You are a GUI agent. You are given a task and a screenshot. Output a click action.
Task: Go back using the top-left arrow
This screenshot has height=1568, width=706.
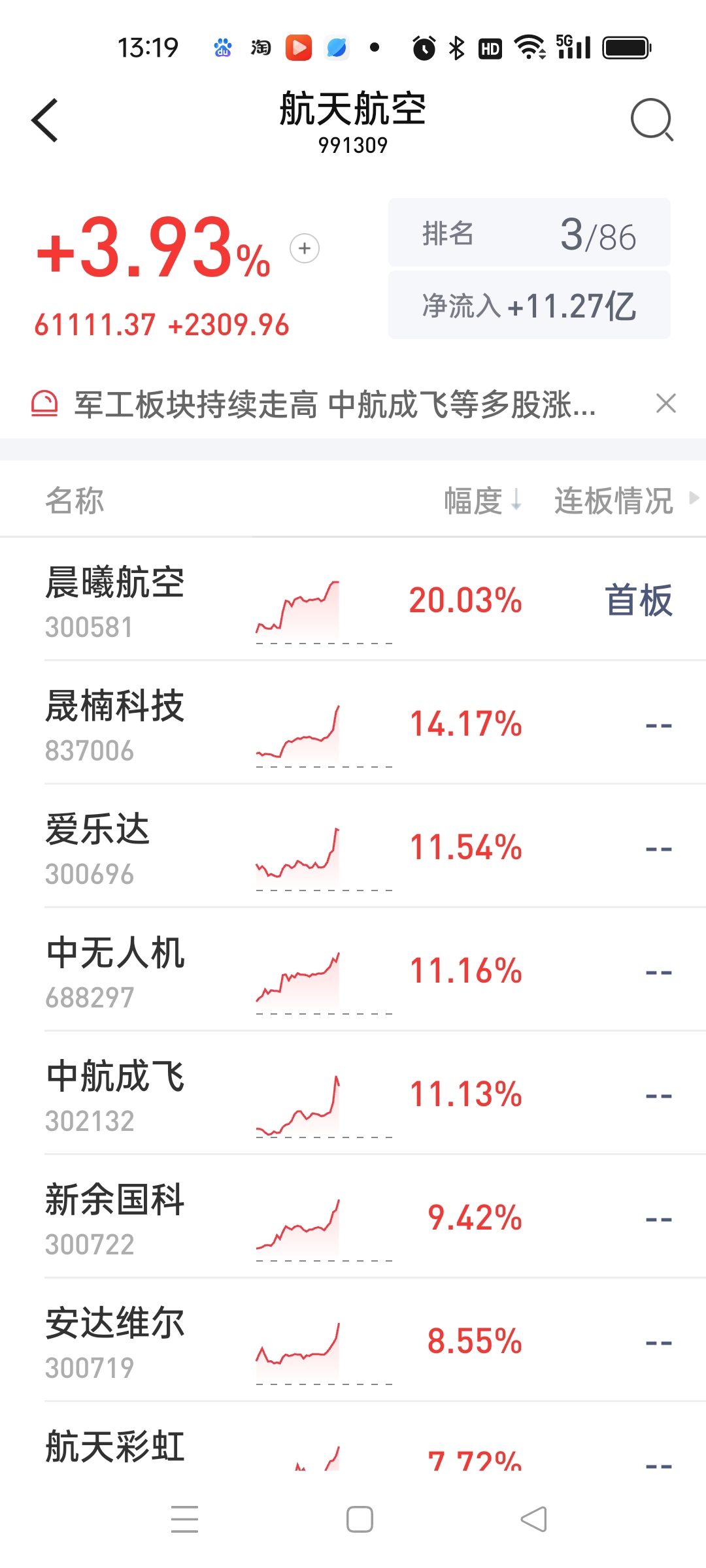(44, 120)
